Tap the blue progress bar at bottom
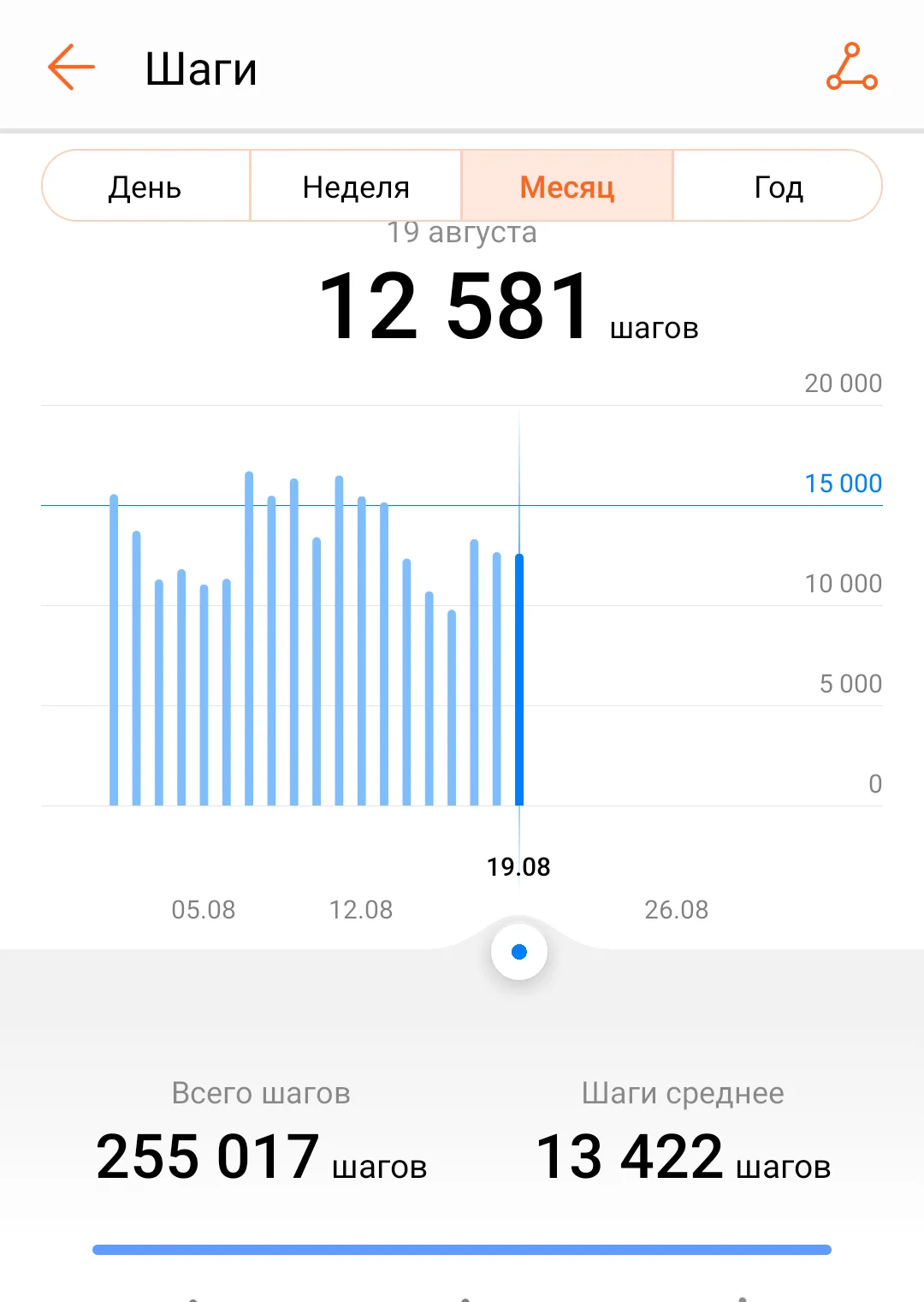 click(x=462, y=1247)
